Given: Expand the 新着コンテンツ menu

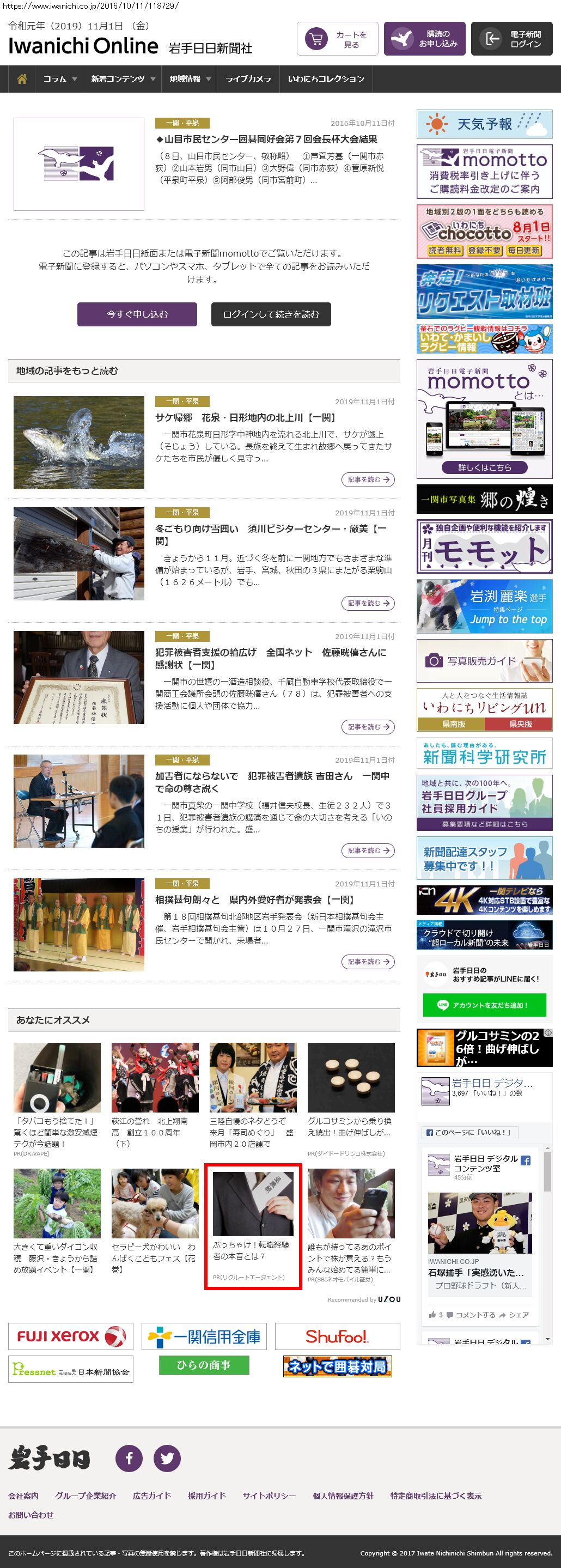Looking at the screenshot, I should pos(123,79).
